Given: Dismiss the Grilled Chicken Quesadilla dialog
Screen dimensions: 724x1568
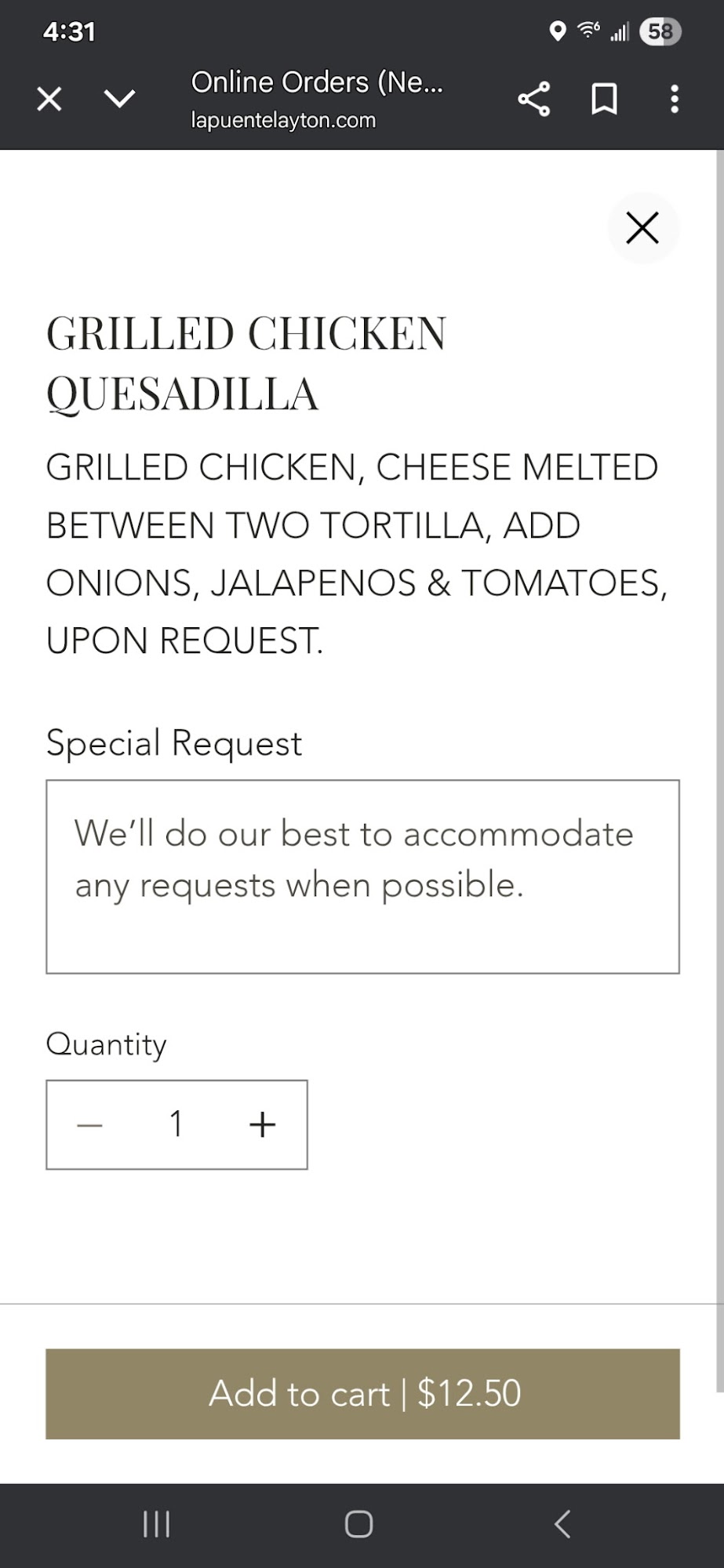Looking at the screenshot, I should [x=642, y=228].
